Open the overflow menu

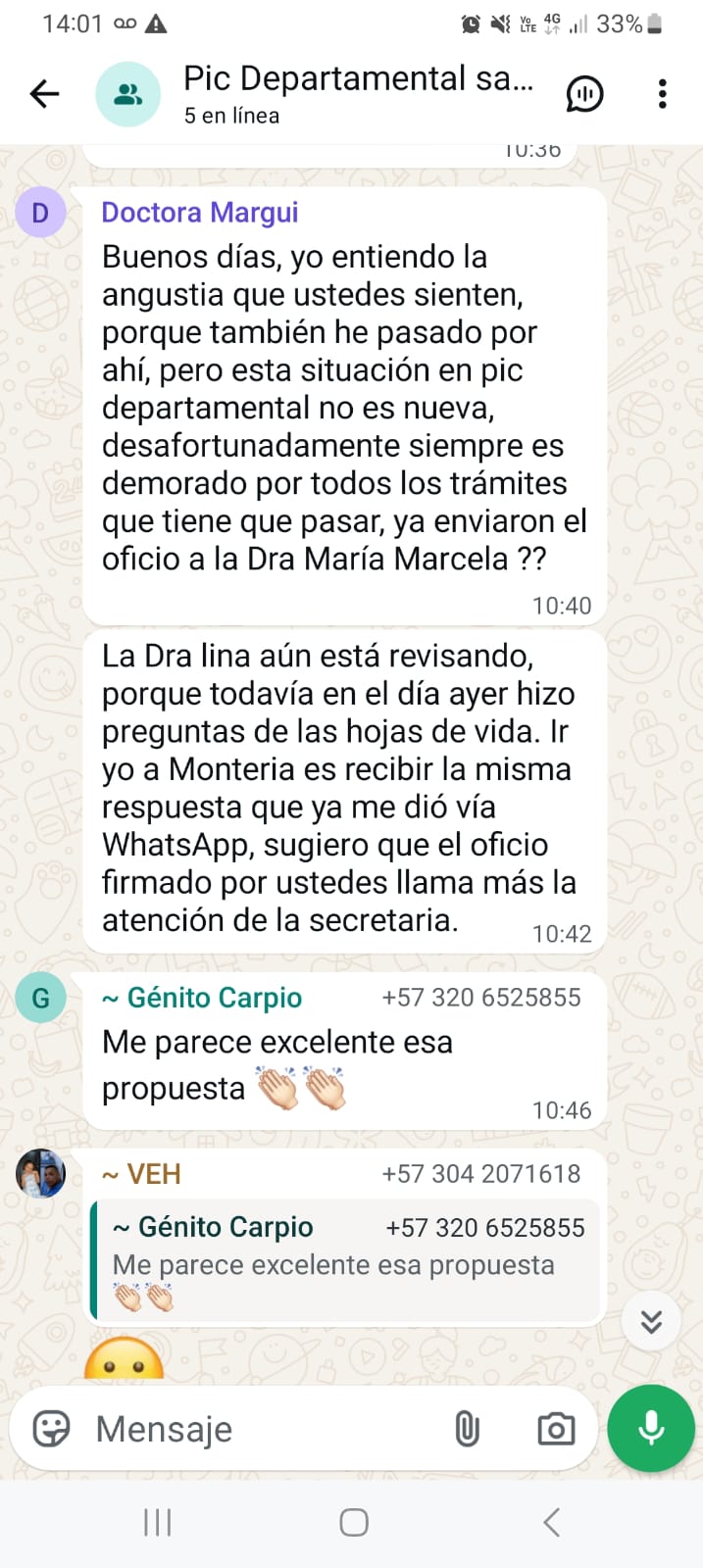pos(663,94)
